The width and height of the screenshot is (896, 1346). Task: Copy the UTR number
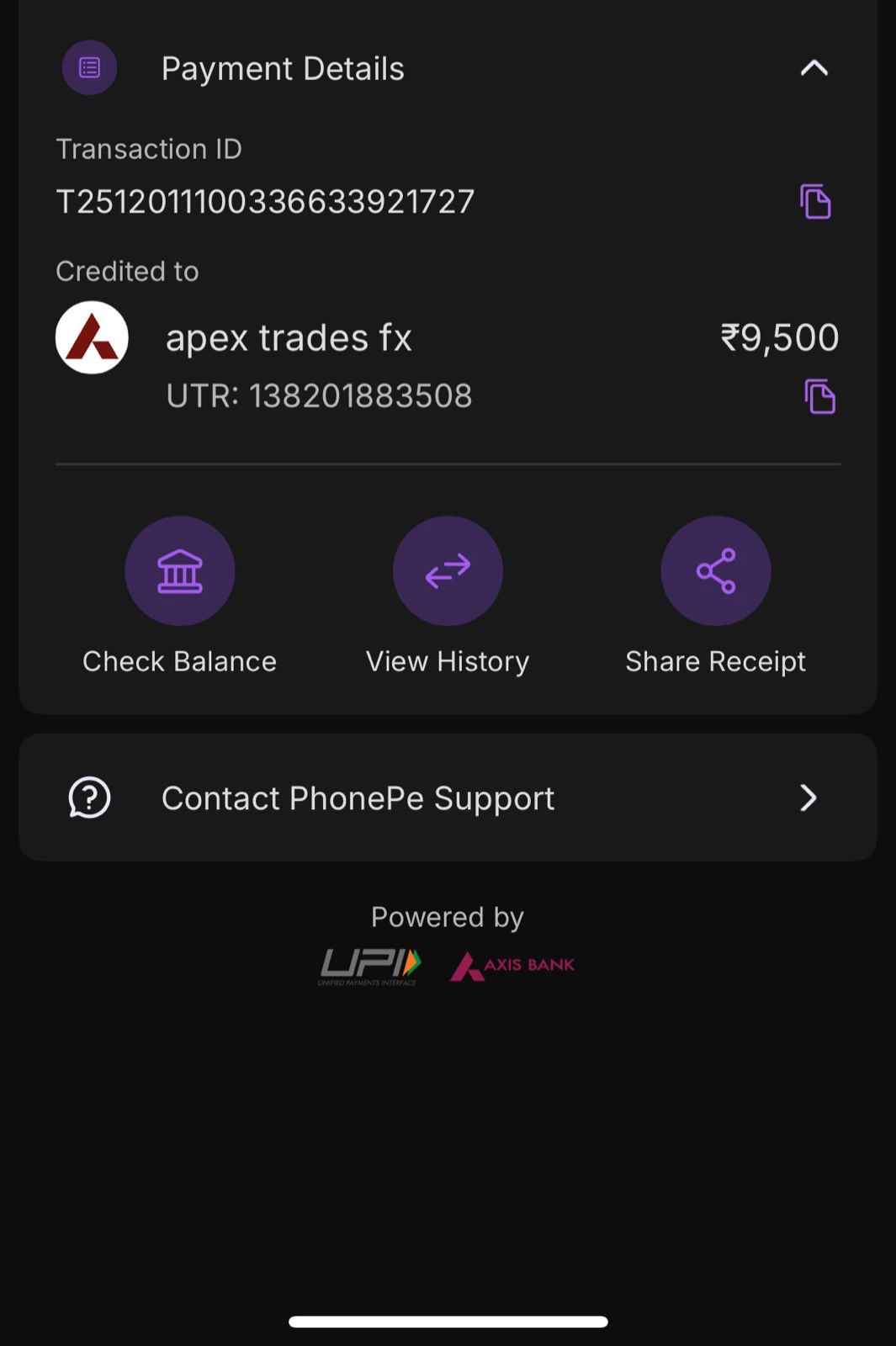pos(819,396)
